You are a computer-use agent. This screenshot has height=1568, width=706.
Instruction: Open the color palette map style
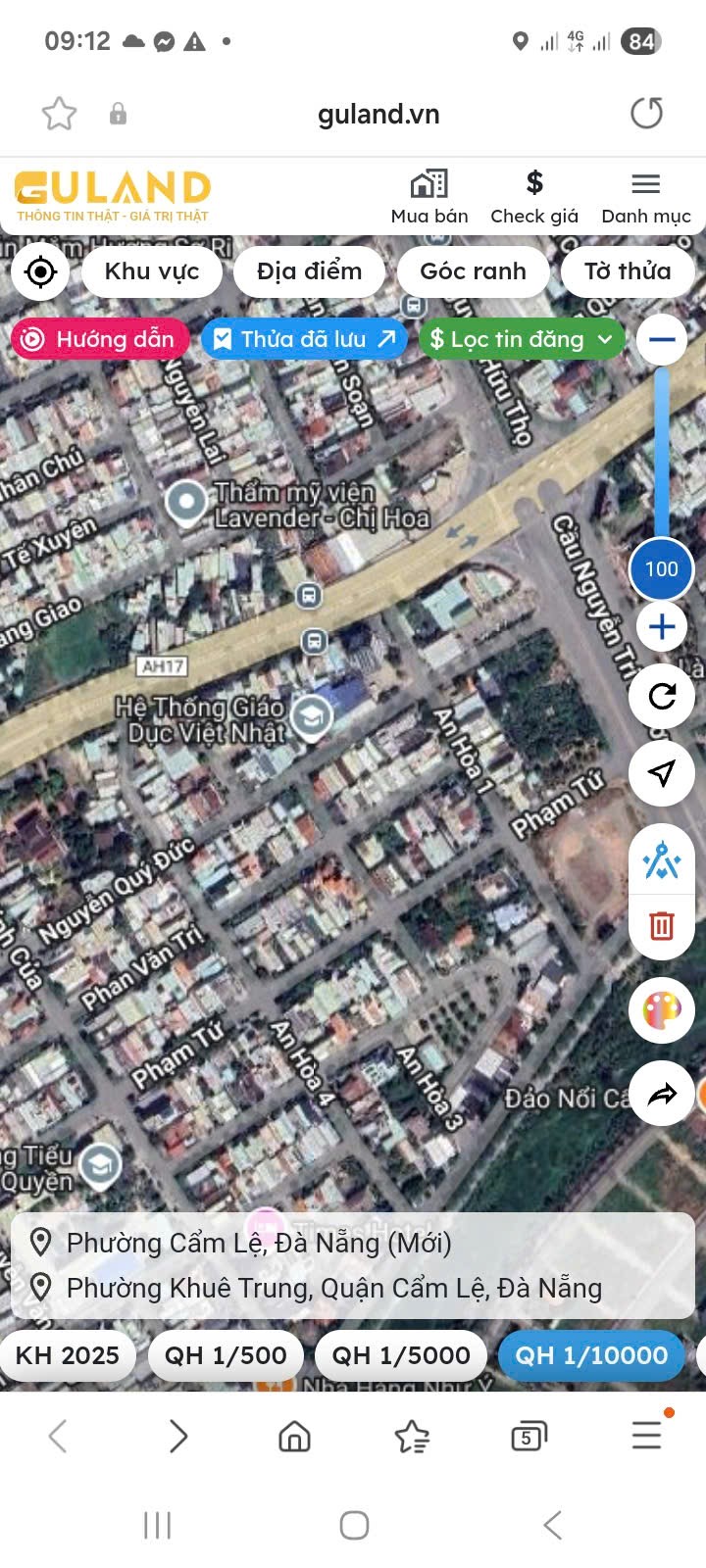(662, 1011)
